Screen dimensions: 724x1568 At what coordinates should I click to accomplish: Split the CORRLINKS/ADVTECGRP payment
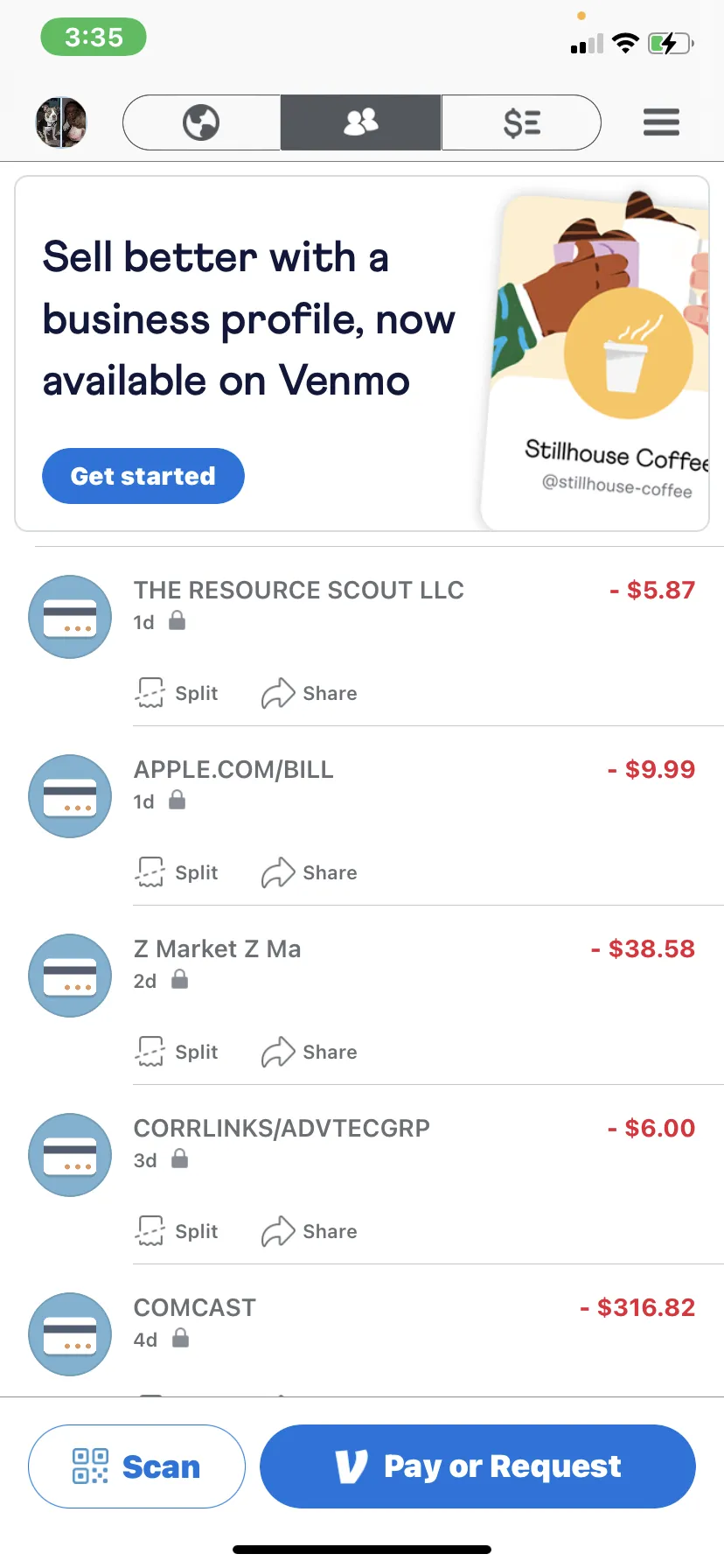[x=177, y=1231]
